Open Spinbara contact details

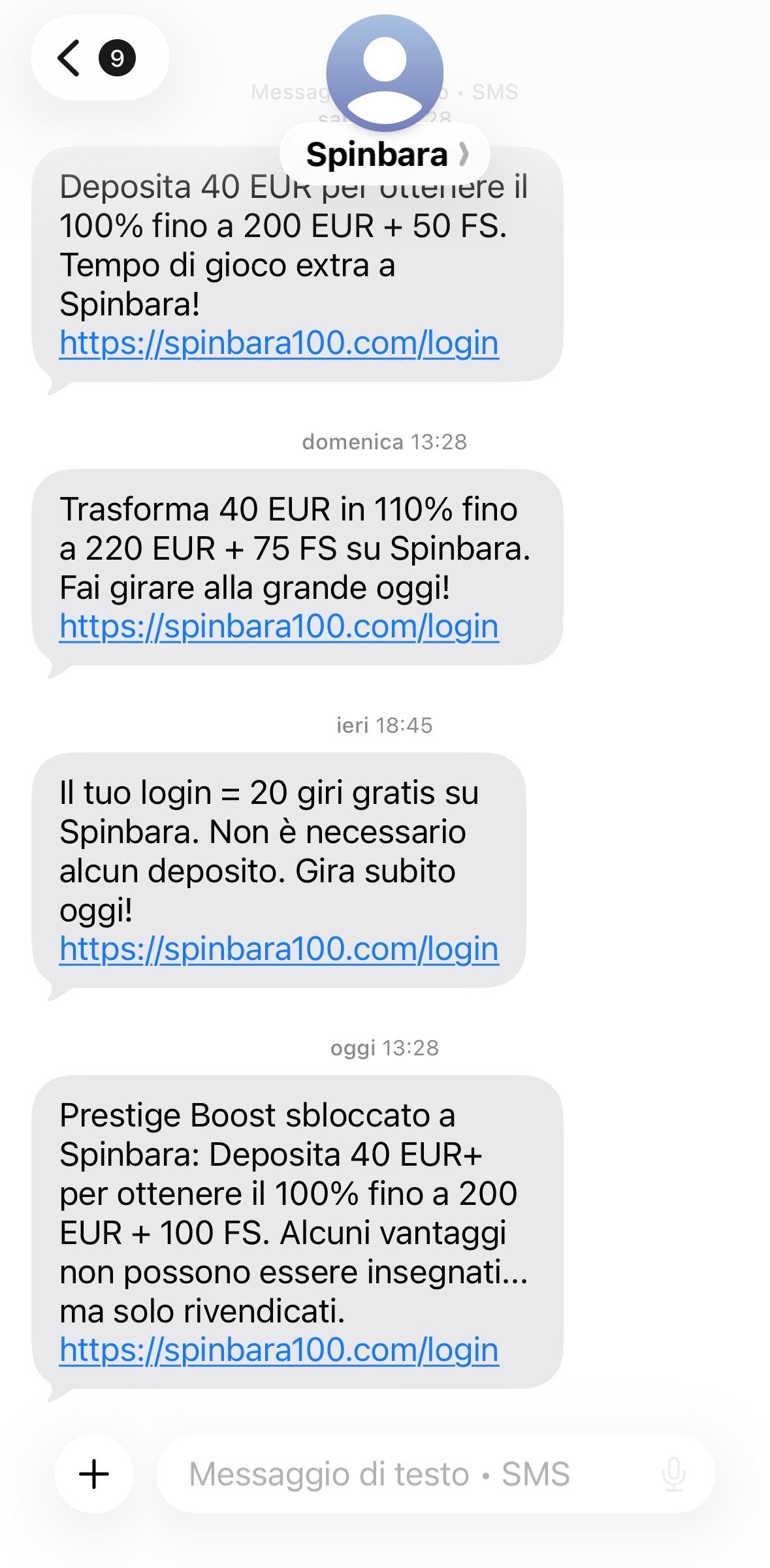coord(385,155)
